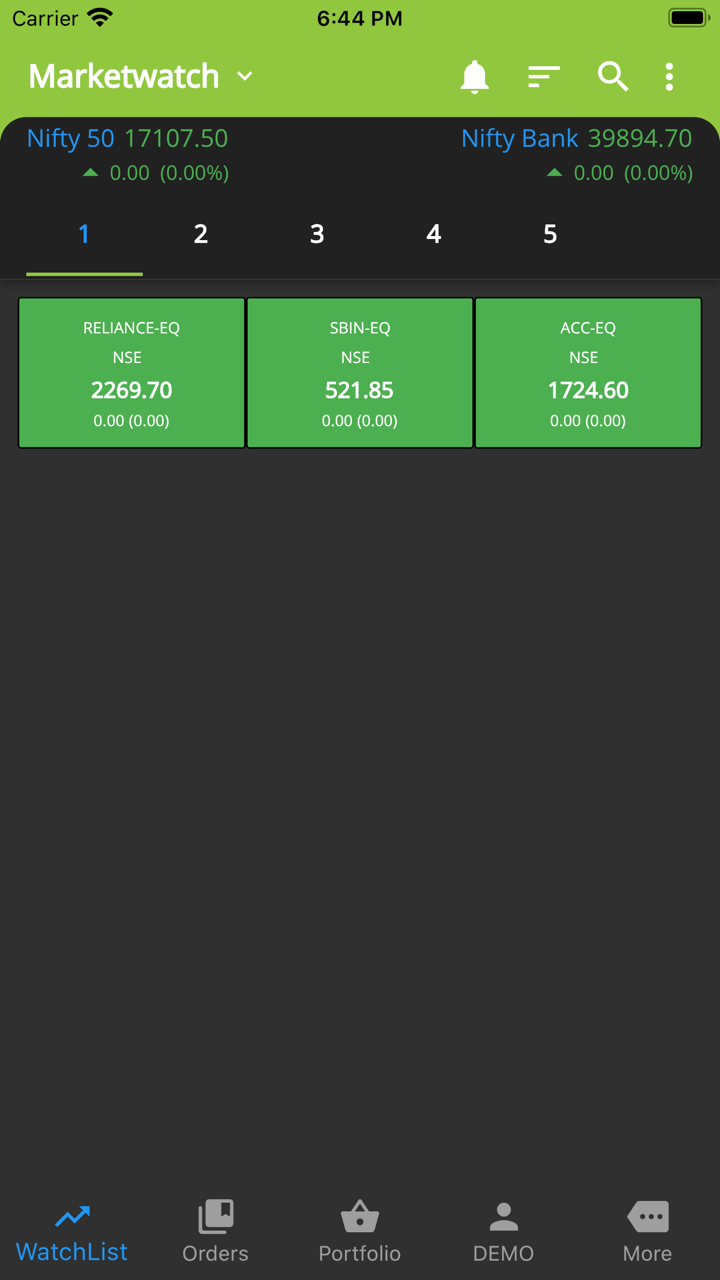The width and height of the screenshot is (720, 1280).
Task: Open the RELIANCE-EQ stock tile
Action: point(132,373)
